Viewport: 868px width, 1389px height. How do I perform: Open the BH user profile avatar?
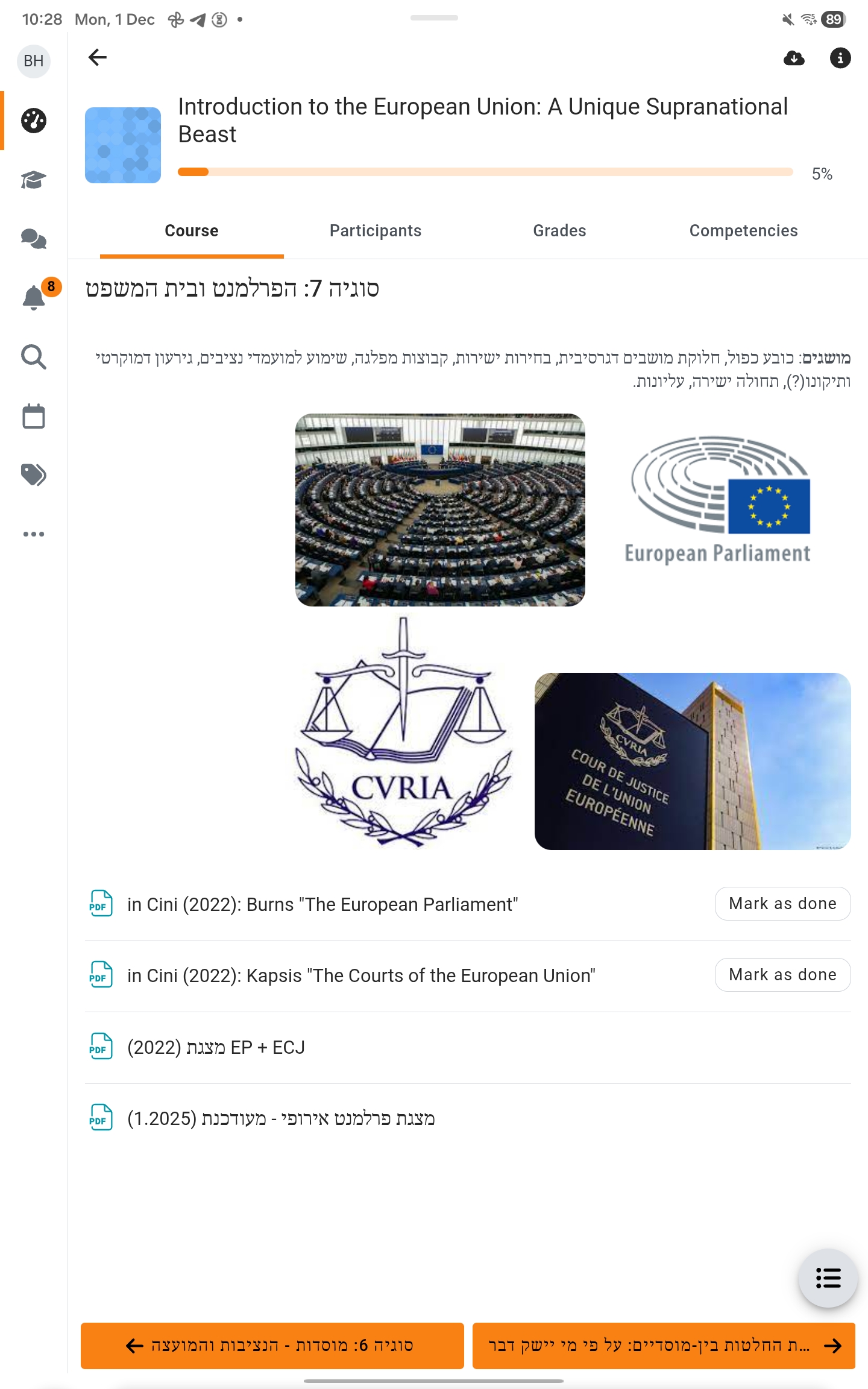pyautogui.click(x=33, y=61)
